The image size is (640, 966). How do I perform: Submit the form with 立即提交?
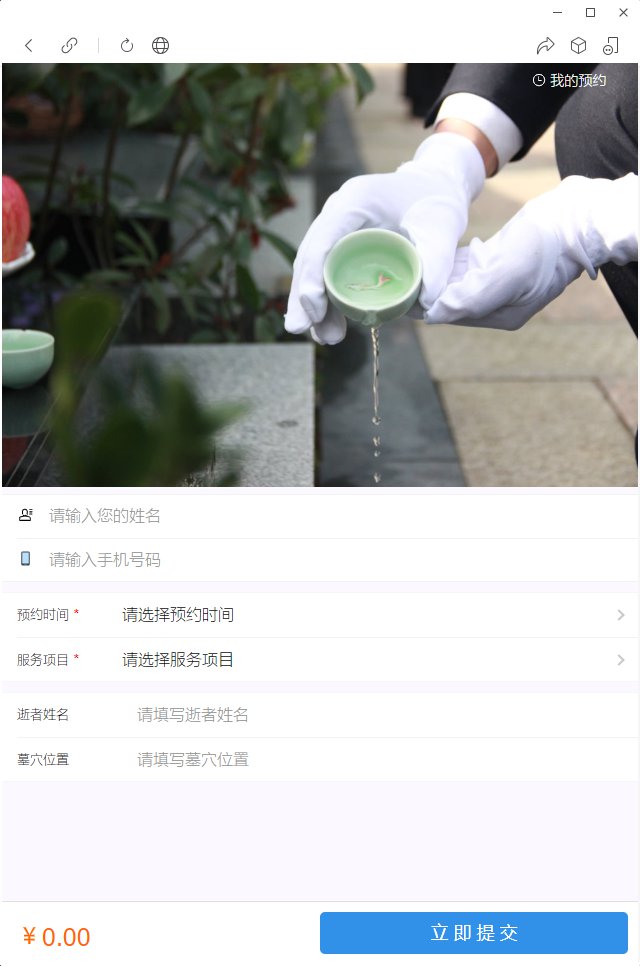(x=474, y=933)
